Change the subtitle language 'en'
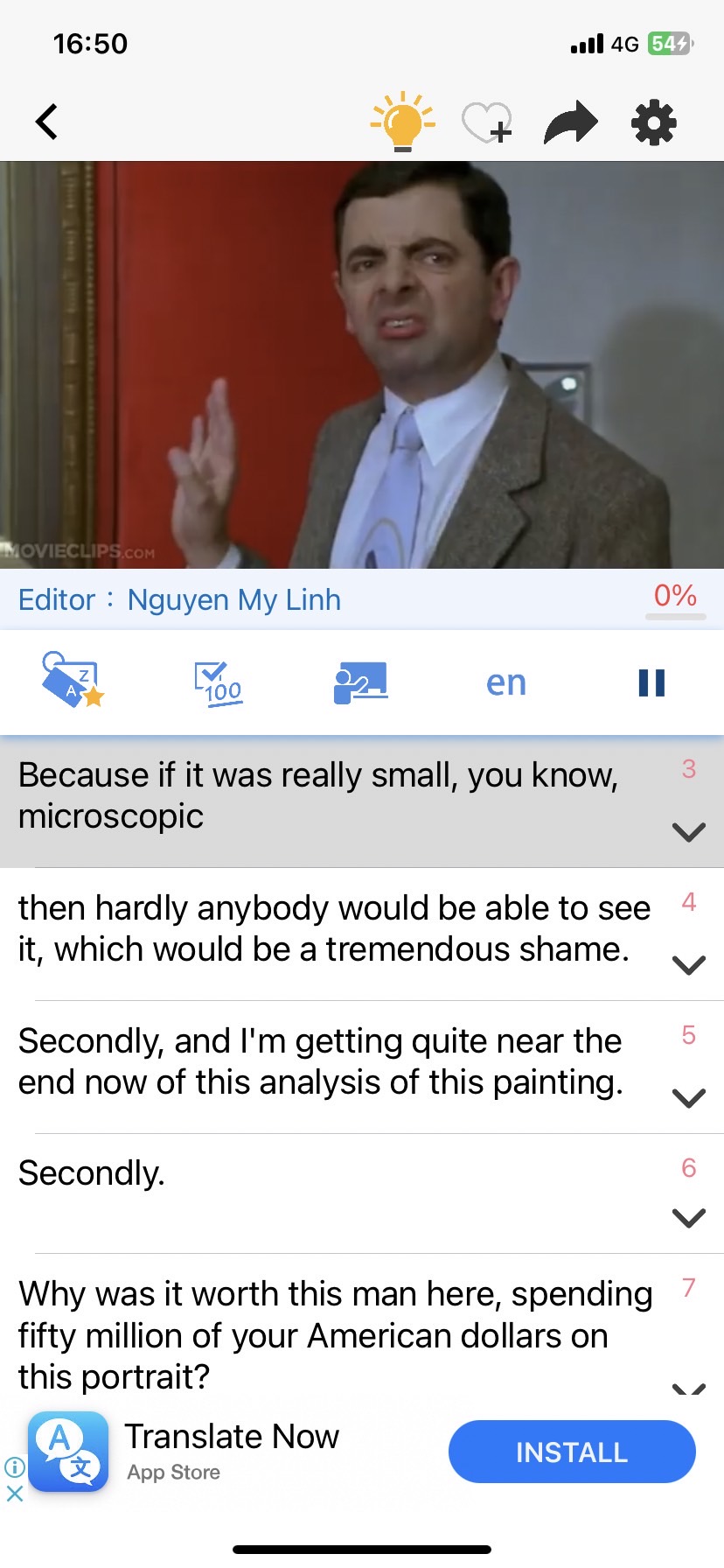The height and width of the screenshot is (1568, 724). click(506, 682)
